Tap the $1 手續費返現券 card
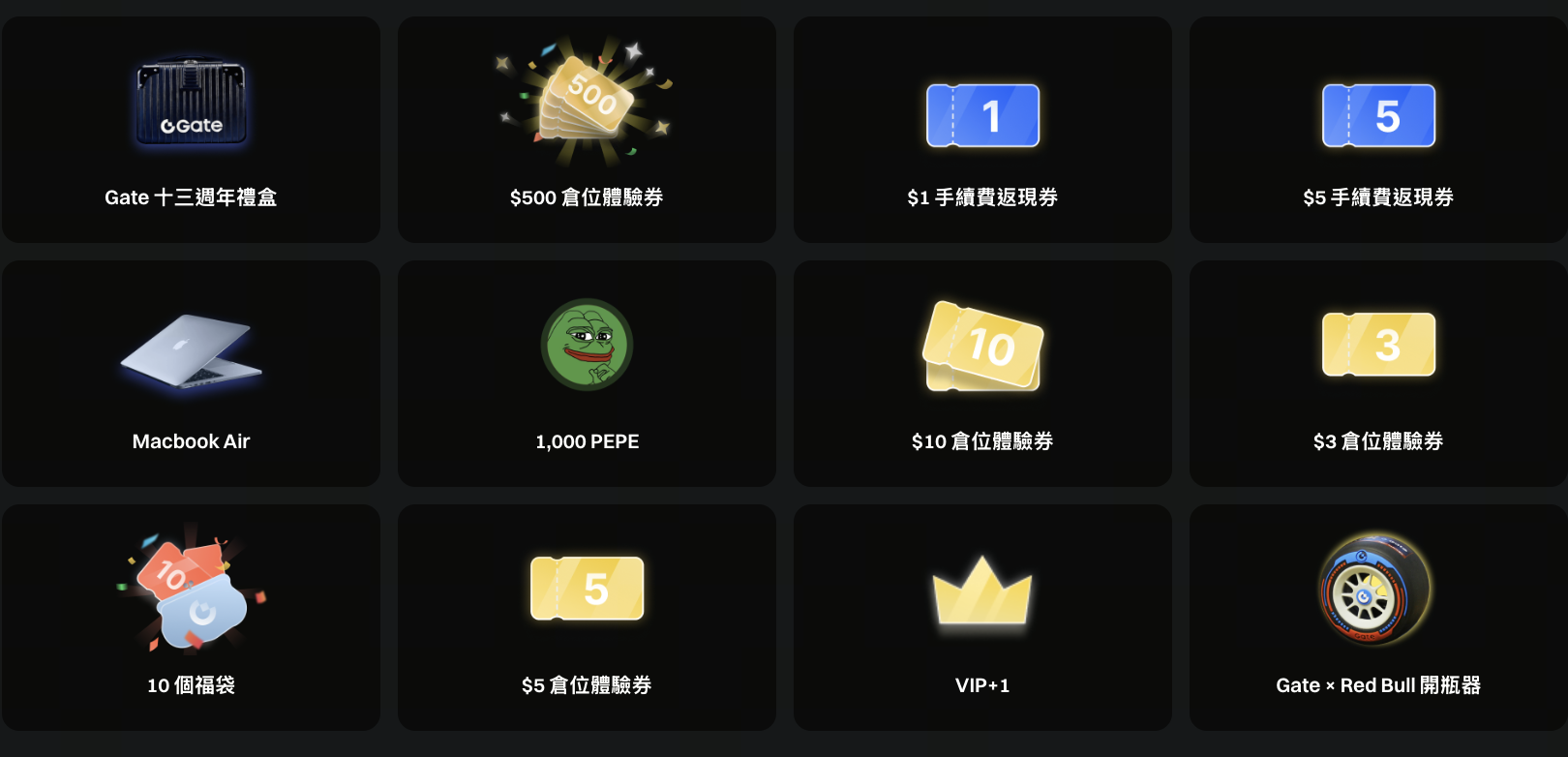The image size is (1568, 757). click(x=982, y=130)
